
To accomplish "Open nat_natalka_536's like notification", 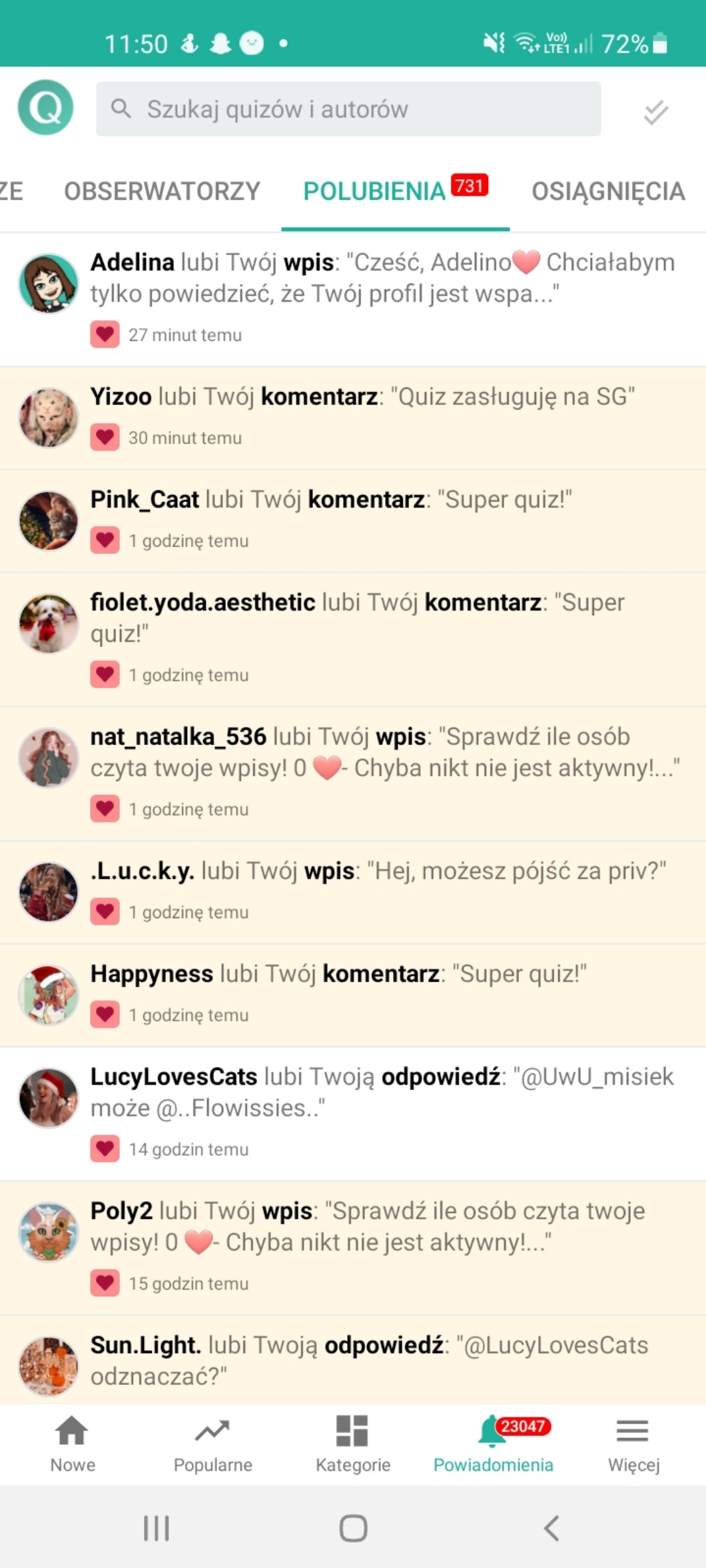I will pyautogui.click(x=382, y=772).
